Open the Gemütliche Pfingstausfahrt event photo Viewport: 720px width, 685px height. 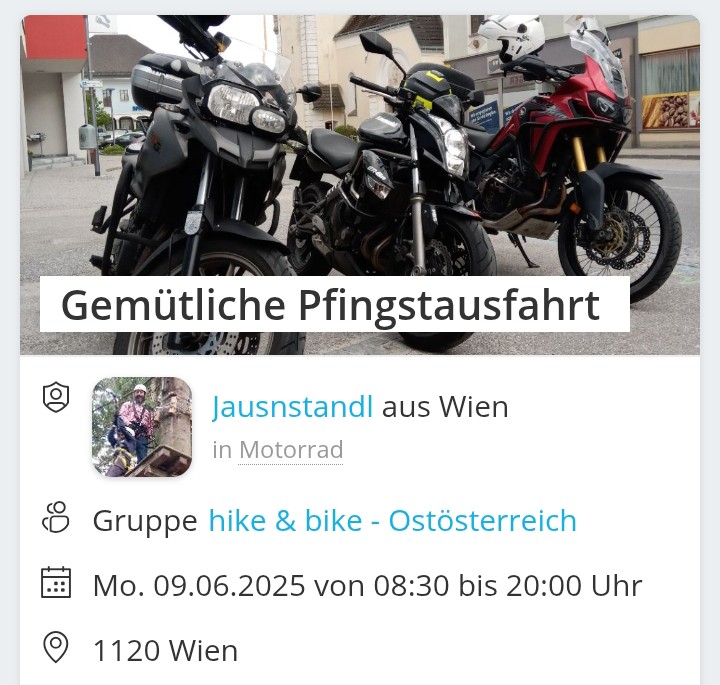360,150
